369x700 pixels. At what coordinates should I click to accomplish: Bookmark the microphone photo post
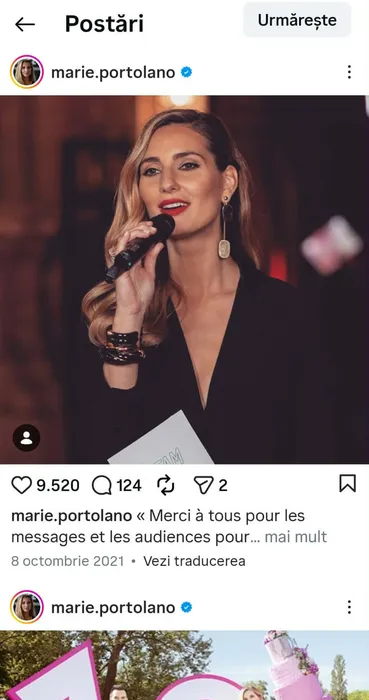coord(348,483)
